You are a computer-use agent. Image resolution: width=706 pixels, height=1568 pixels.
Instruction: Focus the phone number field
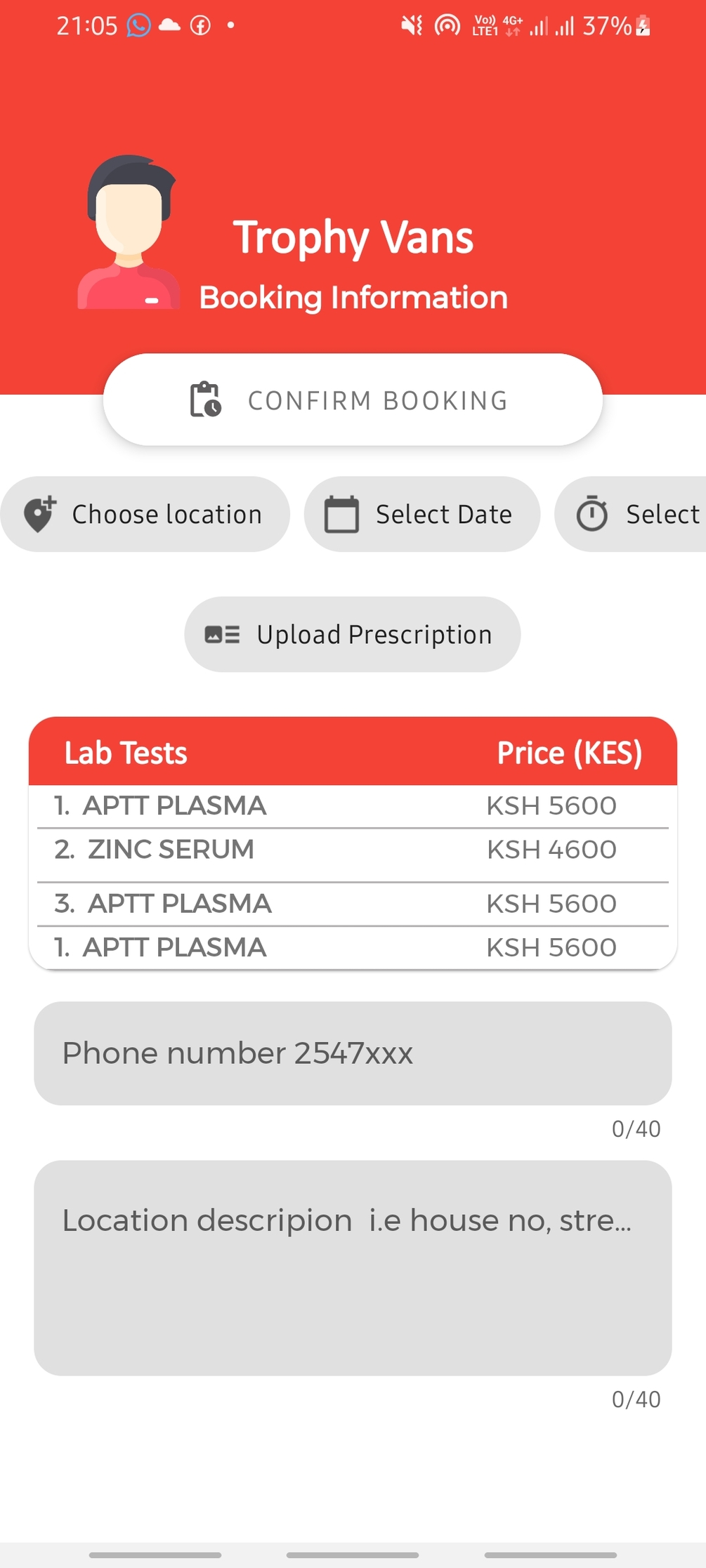pyautogui.click(x=353, y=1053)
